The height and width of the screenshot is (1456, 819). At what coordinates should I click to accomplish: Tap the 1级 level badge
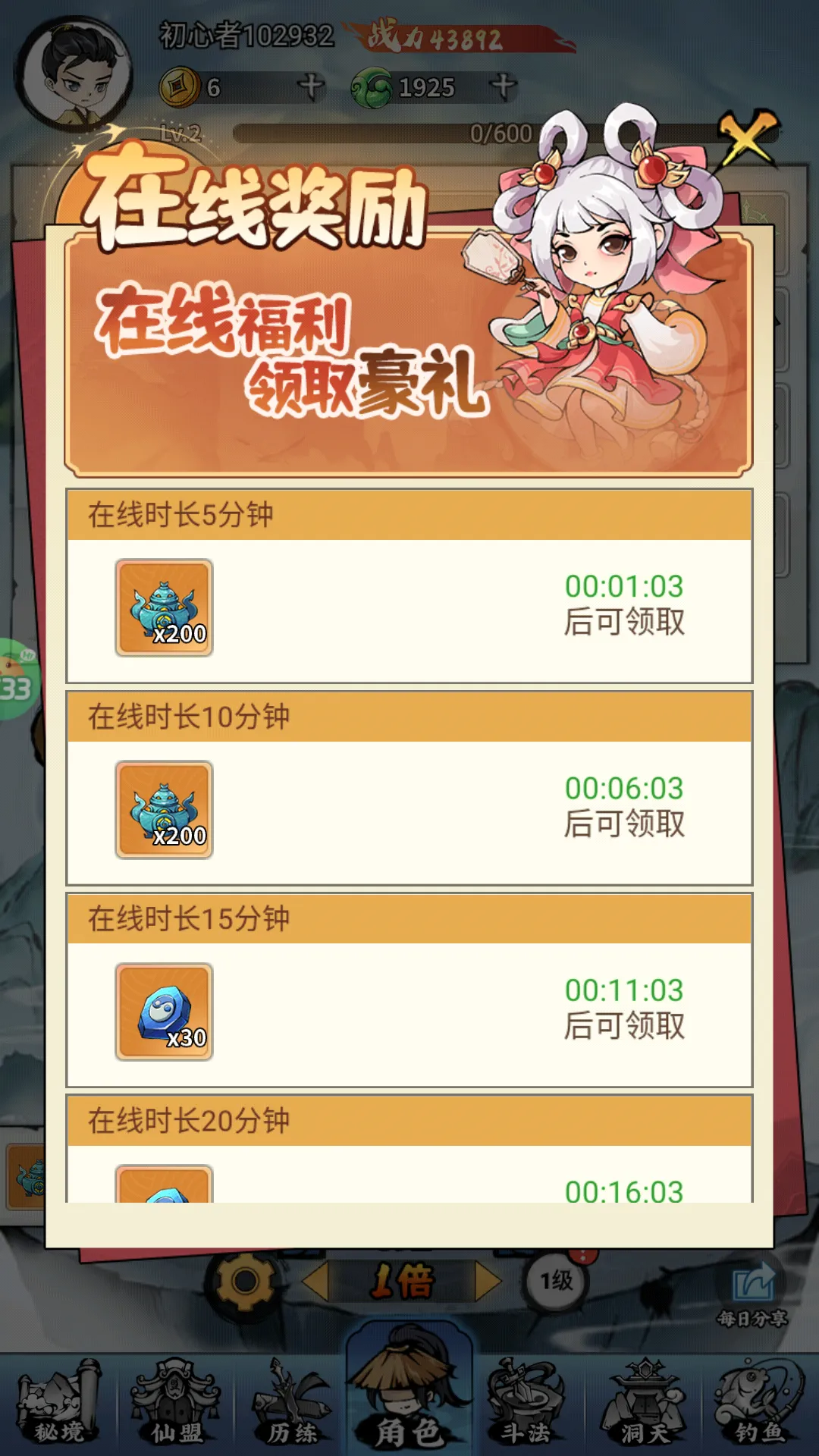(557, 1282)
